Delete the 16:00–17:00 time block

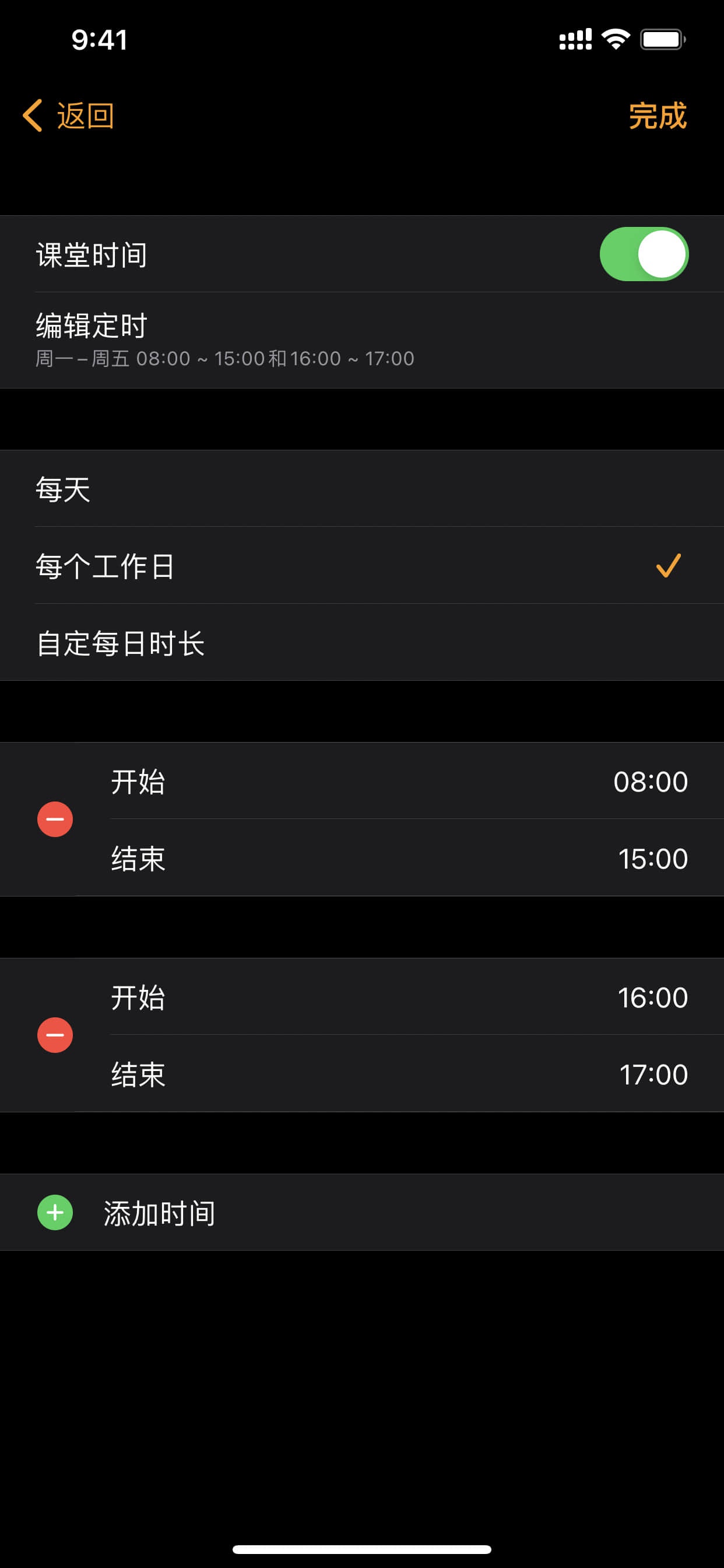(55, 1035)
